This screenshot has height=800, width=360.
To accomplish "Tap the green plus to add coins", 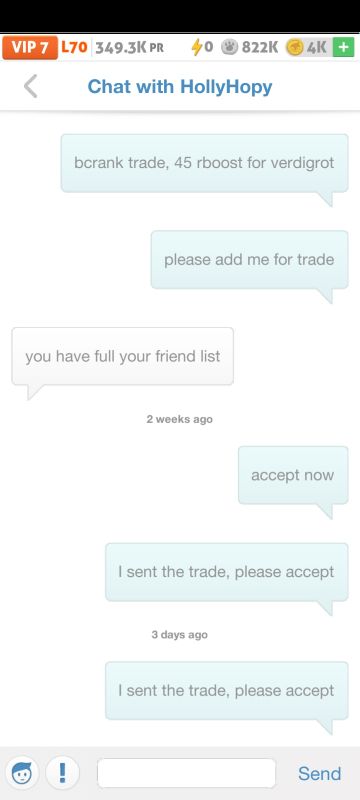I will pyautogui.click(x=343, y=47).
